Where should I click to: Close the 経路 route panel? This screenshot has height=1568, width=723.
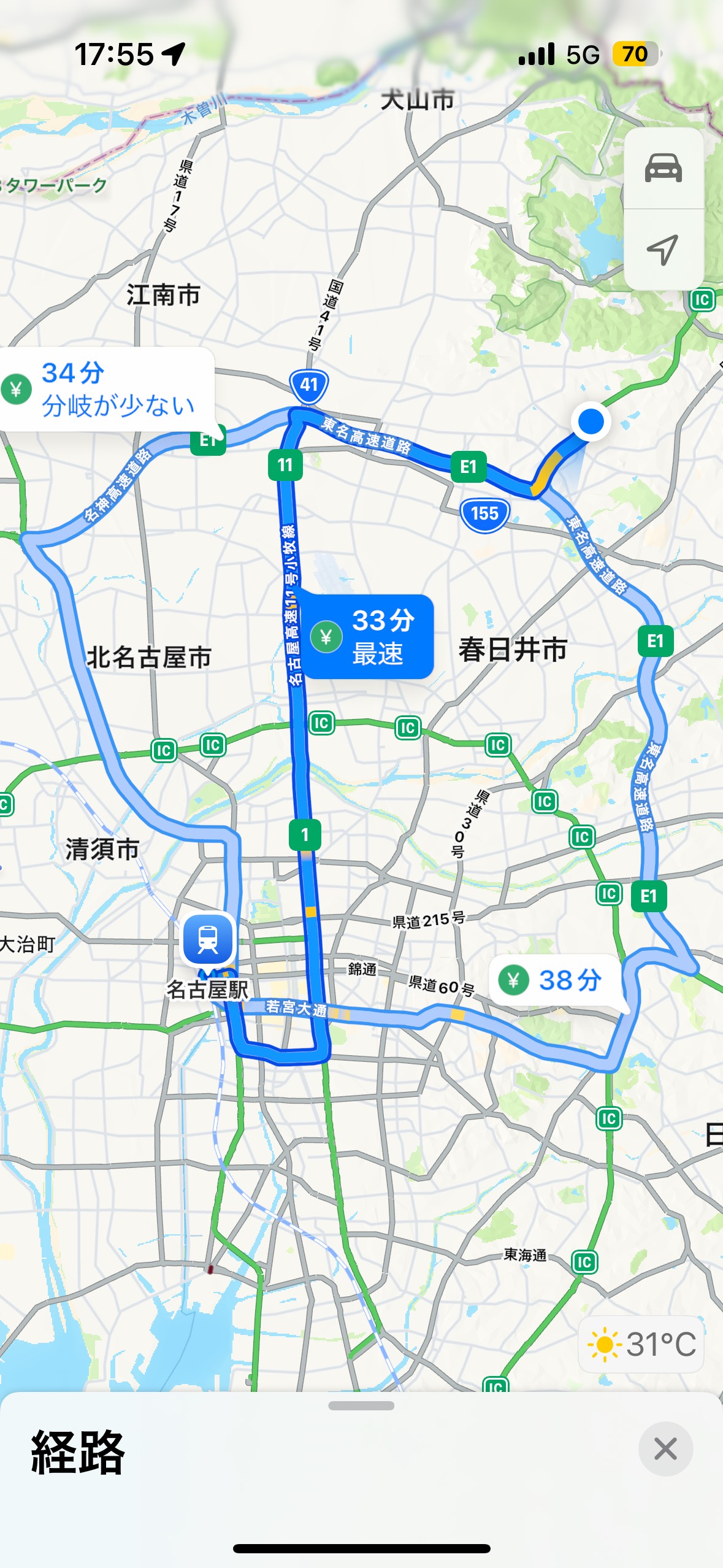point(665,1449)
